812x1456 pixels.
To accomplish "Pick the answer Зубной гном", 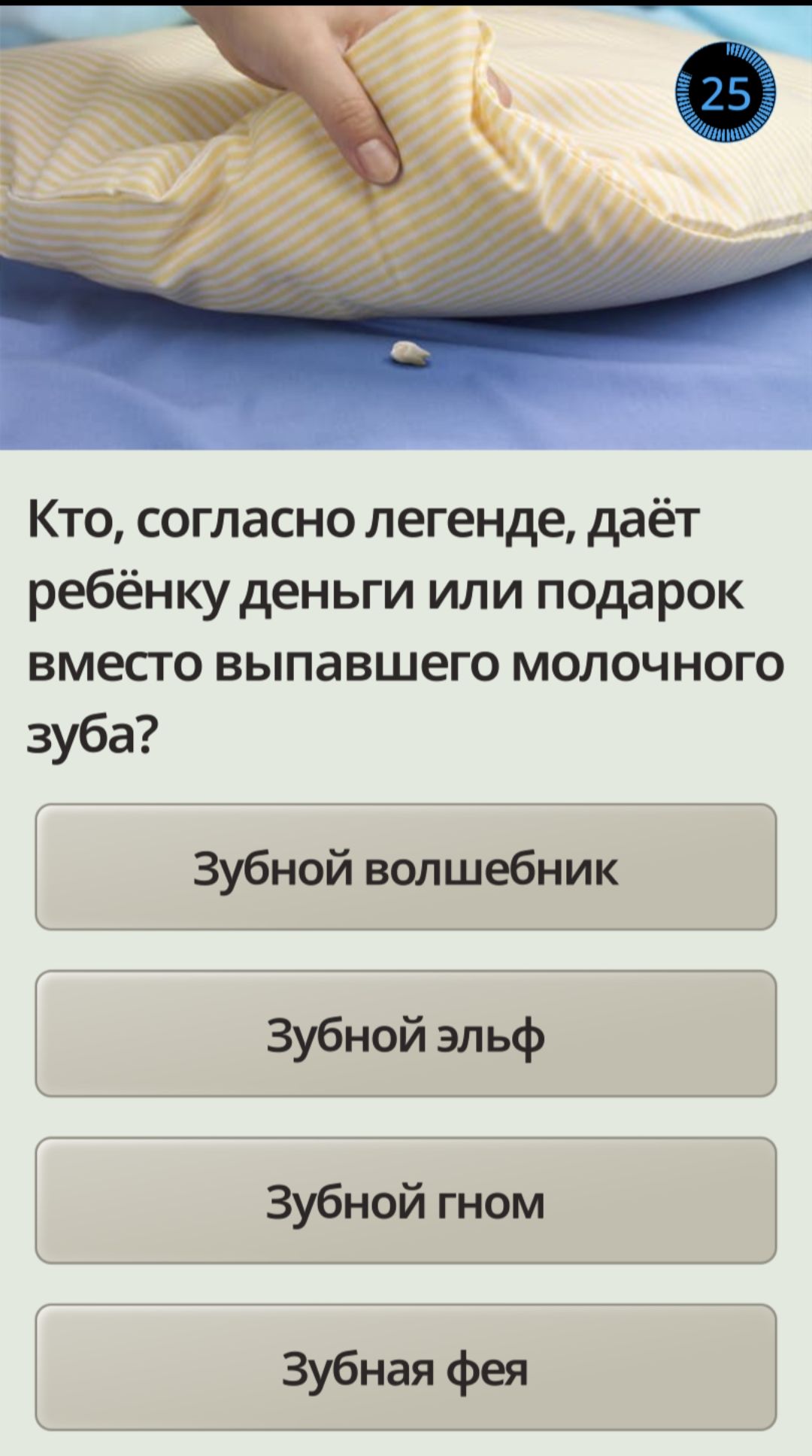I will tap(406, 1201).
